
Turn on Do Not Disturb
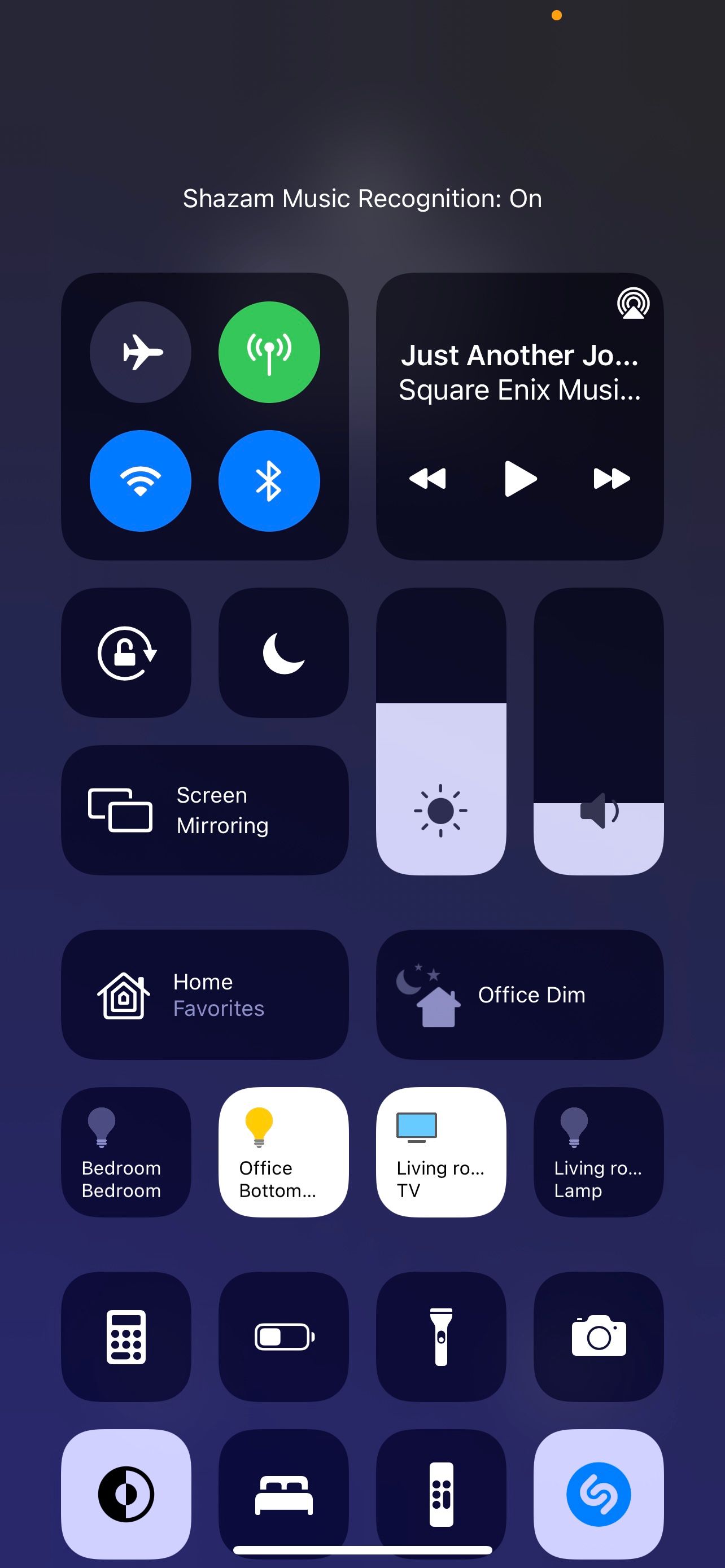[283, 652]
